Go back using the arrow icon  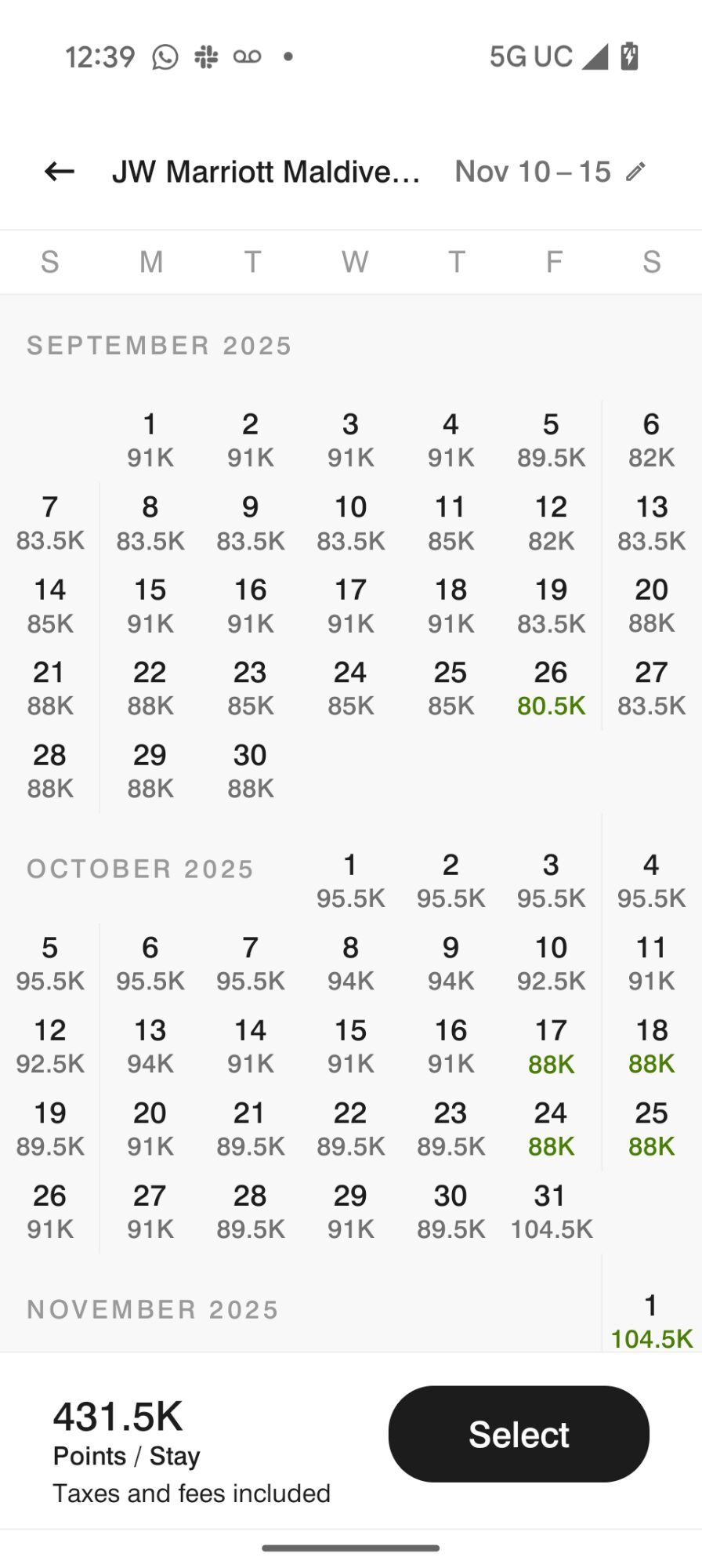point(60,171)
